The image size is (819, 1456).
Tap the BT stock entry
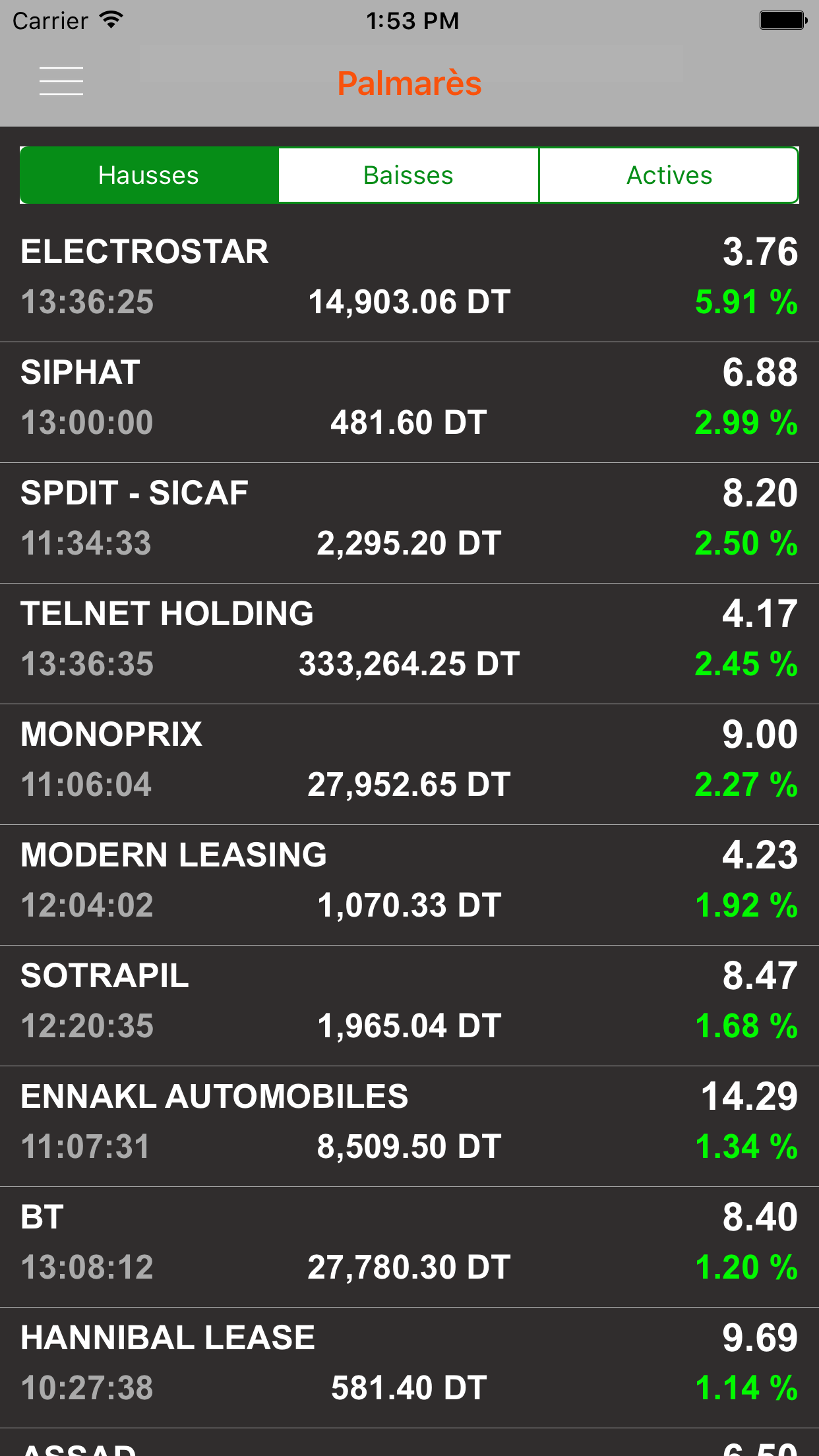click(x=409, y=1242)
